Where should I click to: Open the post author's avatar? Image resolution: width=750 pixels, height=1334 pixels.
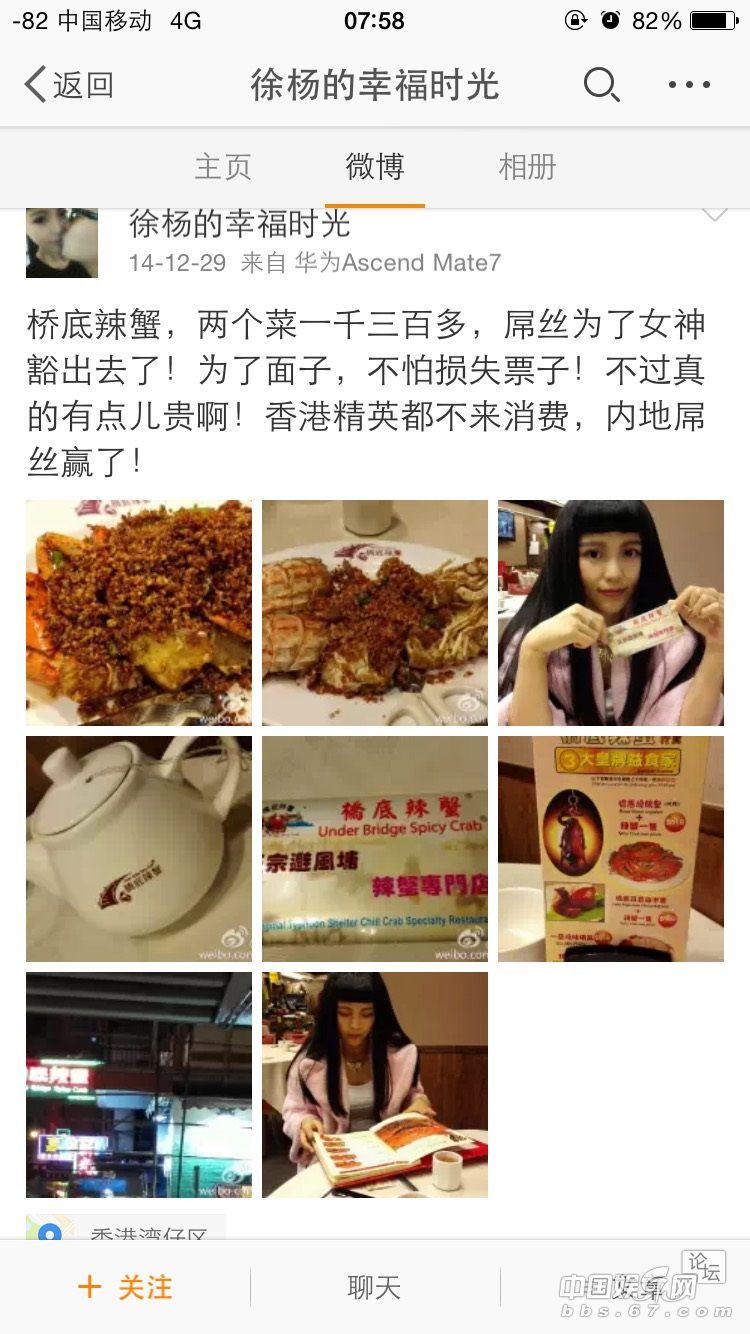click(62, 243)
